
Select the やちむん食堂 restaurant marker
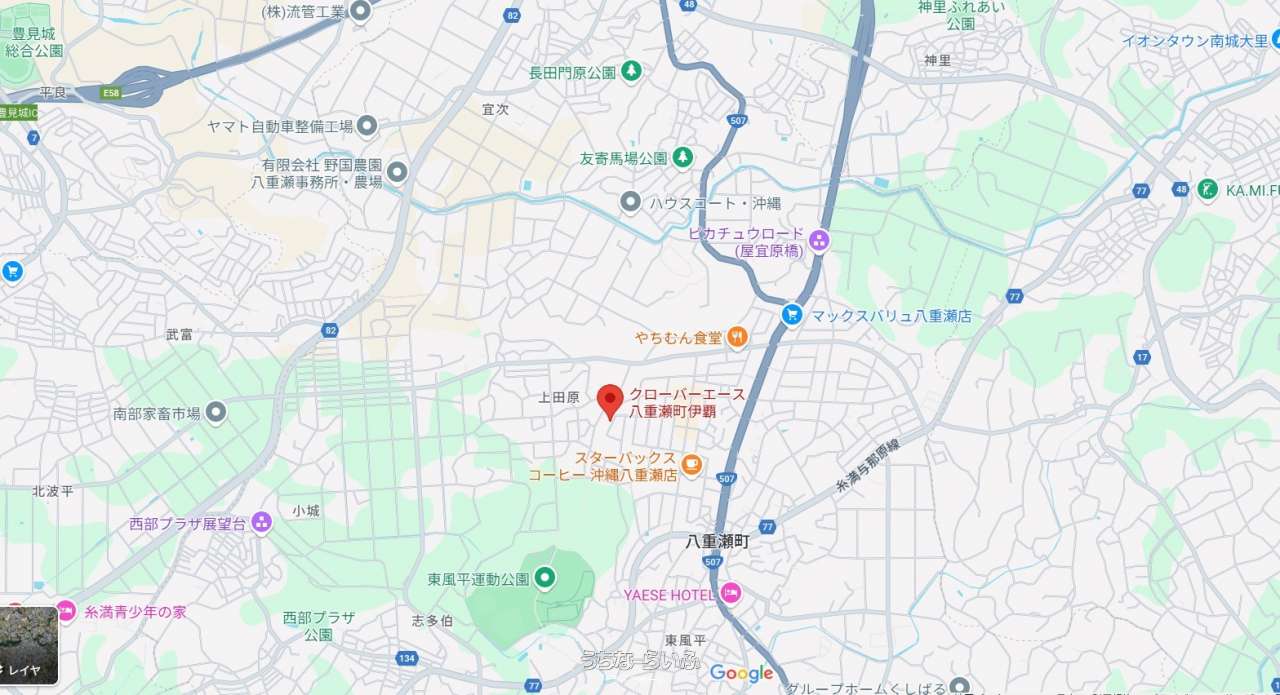[x=737, y=337]
